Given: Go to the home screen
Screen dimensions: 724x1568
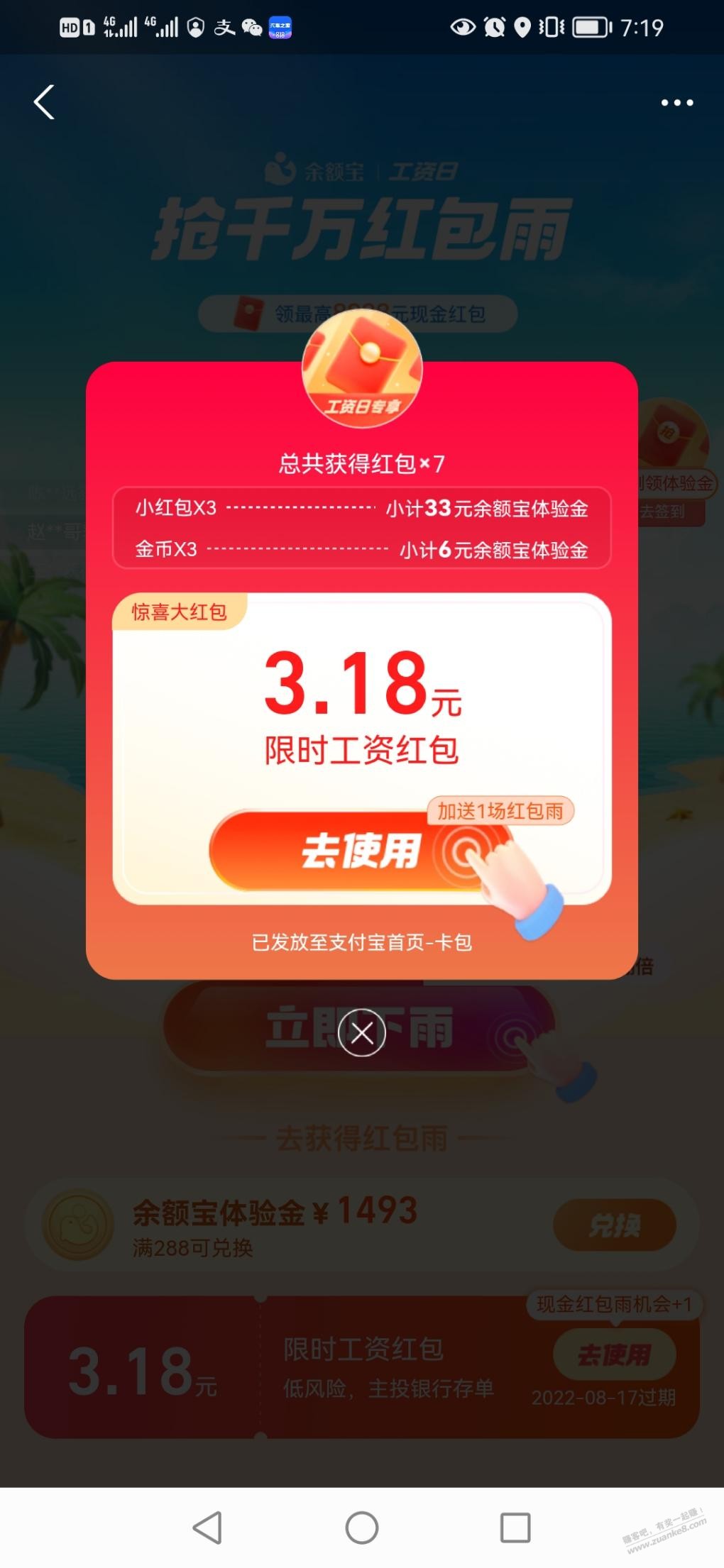Looking at the screenshot, I should point(362,1528).
